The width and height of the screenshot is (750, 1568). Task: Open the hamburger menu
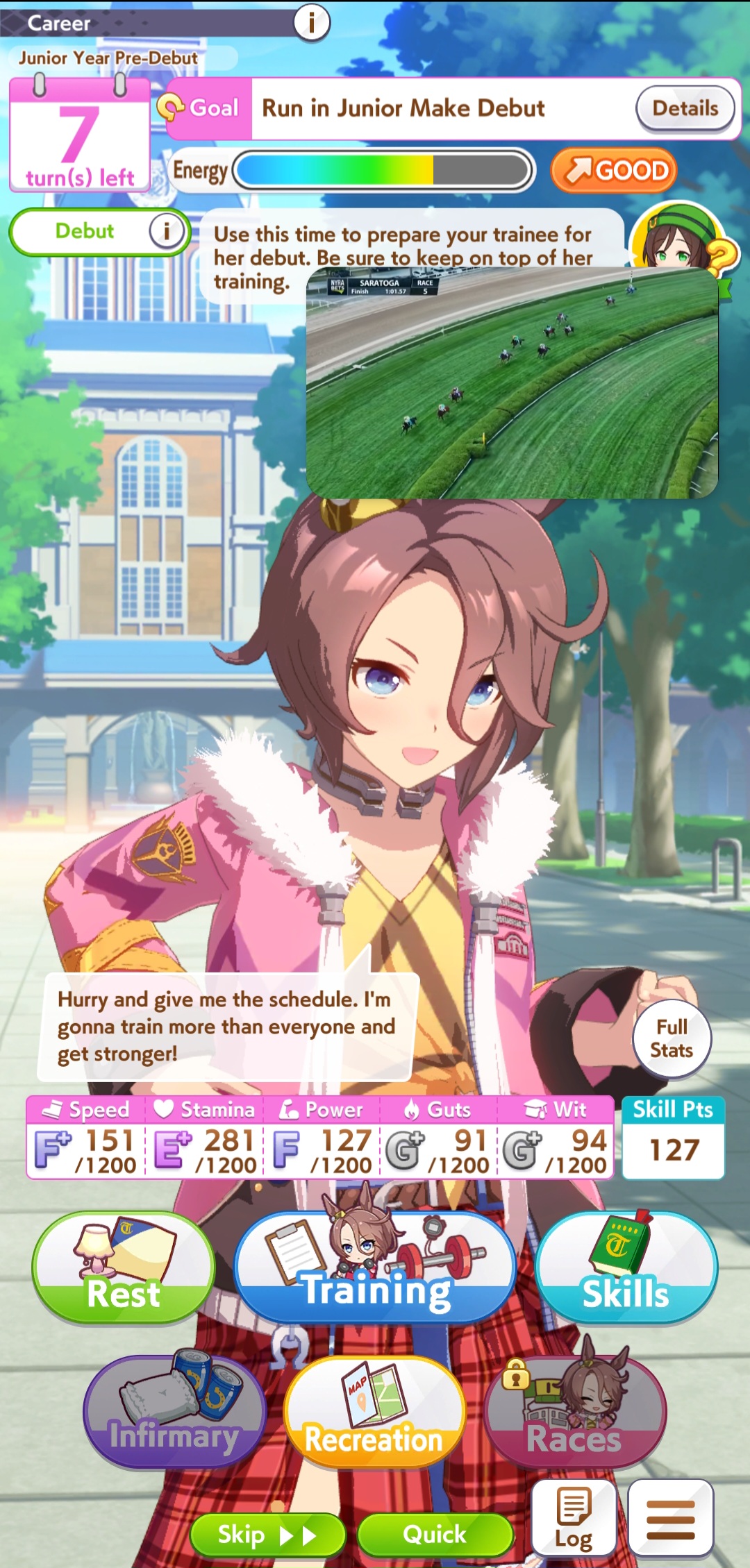[x=670, y=1518]
